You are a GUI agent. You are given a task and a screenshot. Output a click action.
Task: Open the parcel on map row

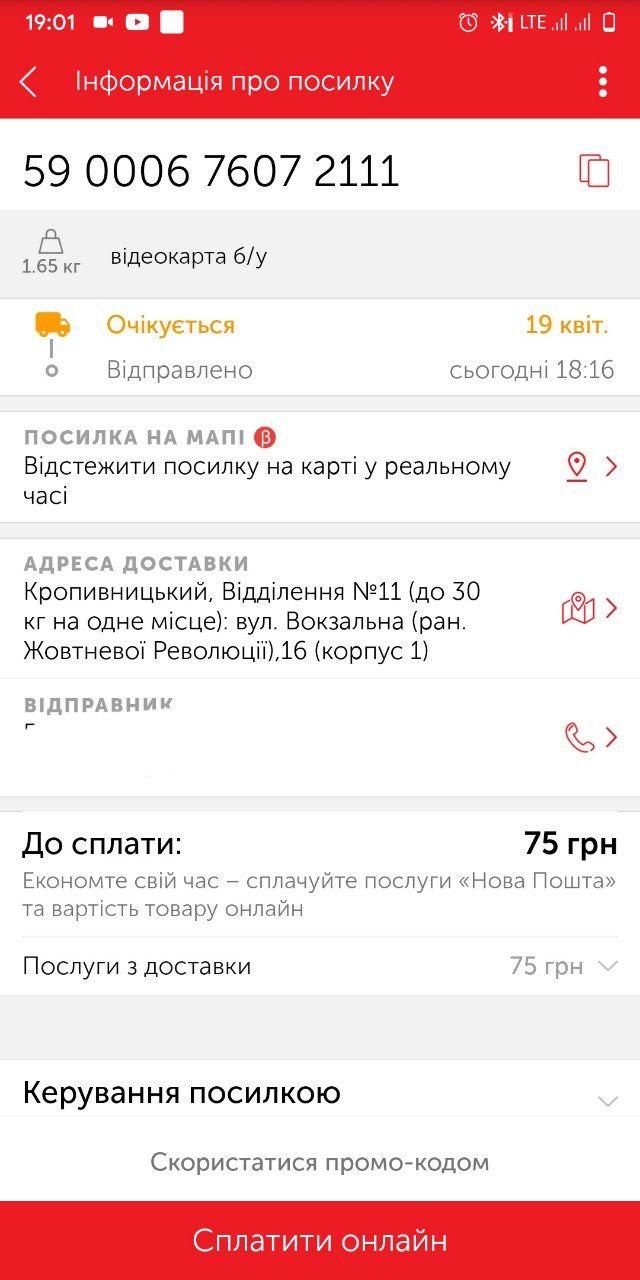320,466
